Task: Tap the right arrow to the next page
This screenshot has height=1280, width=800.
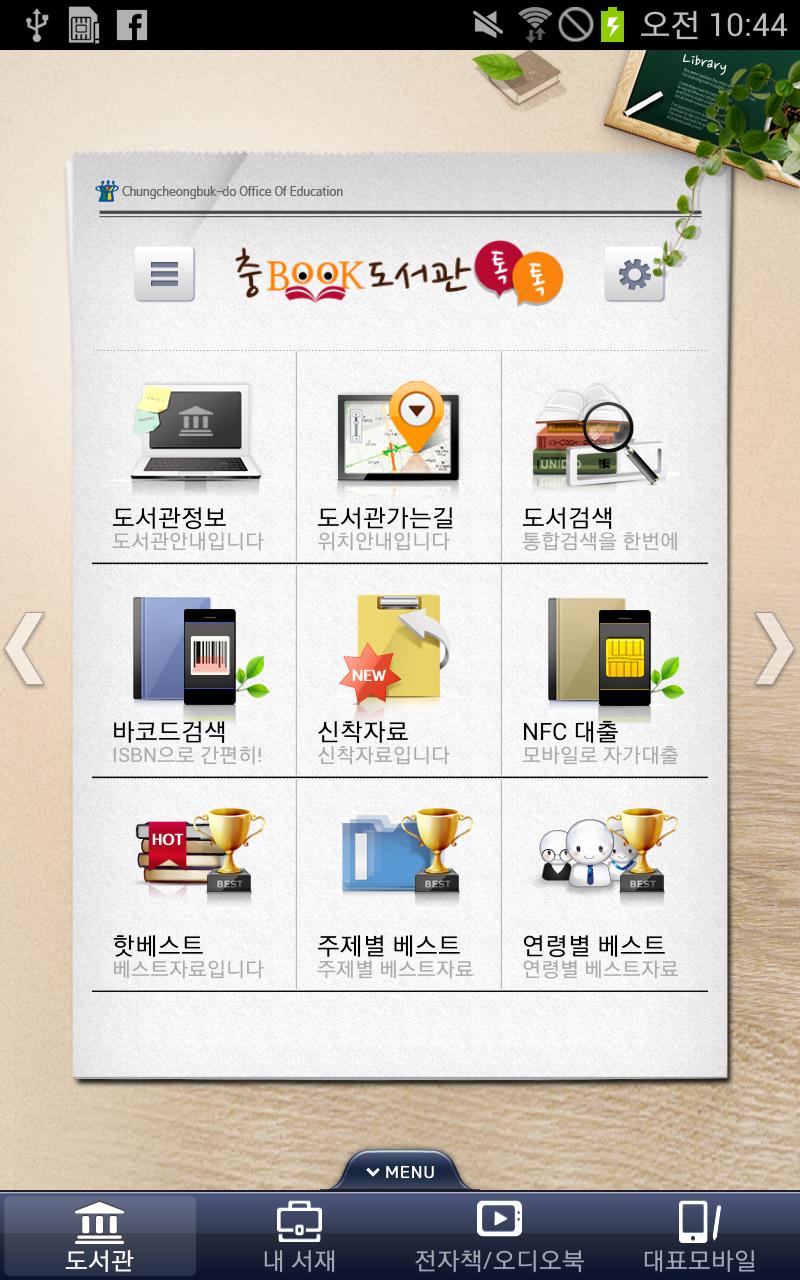Action: (774, 648)
